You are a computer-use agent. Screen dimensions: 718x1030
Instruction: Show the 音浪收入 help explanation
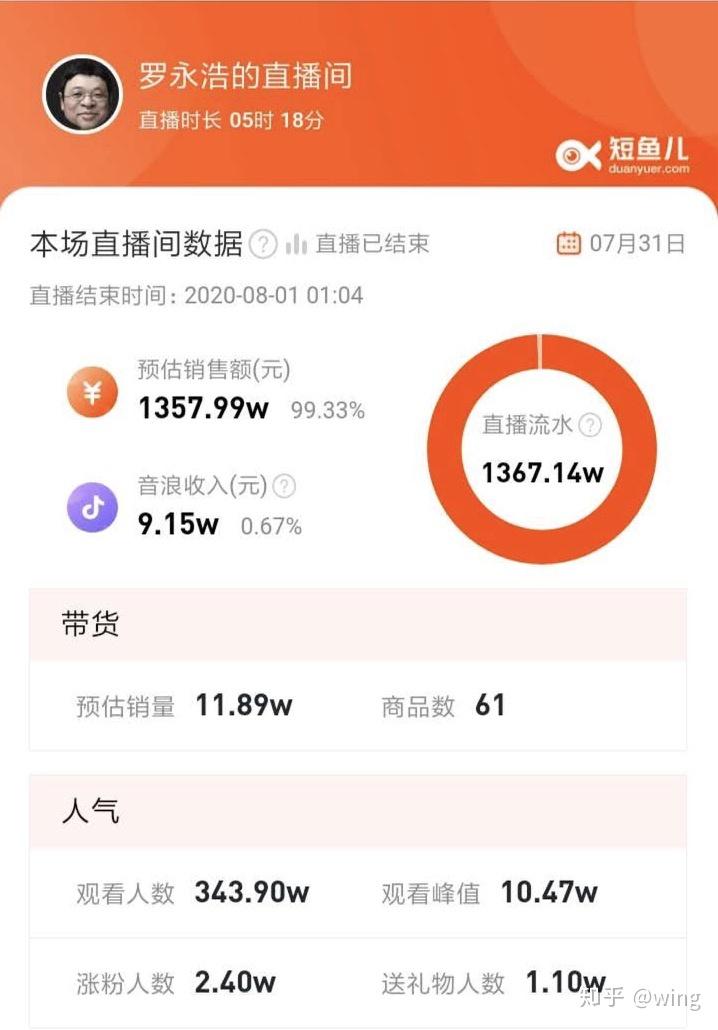tap(285, 486)
